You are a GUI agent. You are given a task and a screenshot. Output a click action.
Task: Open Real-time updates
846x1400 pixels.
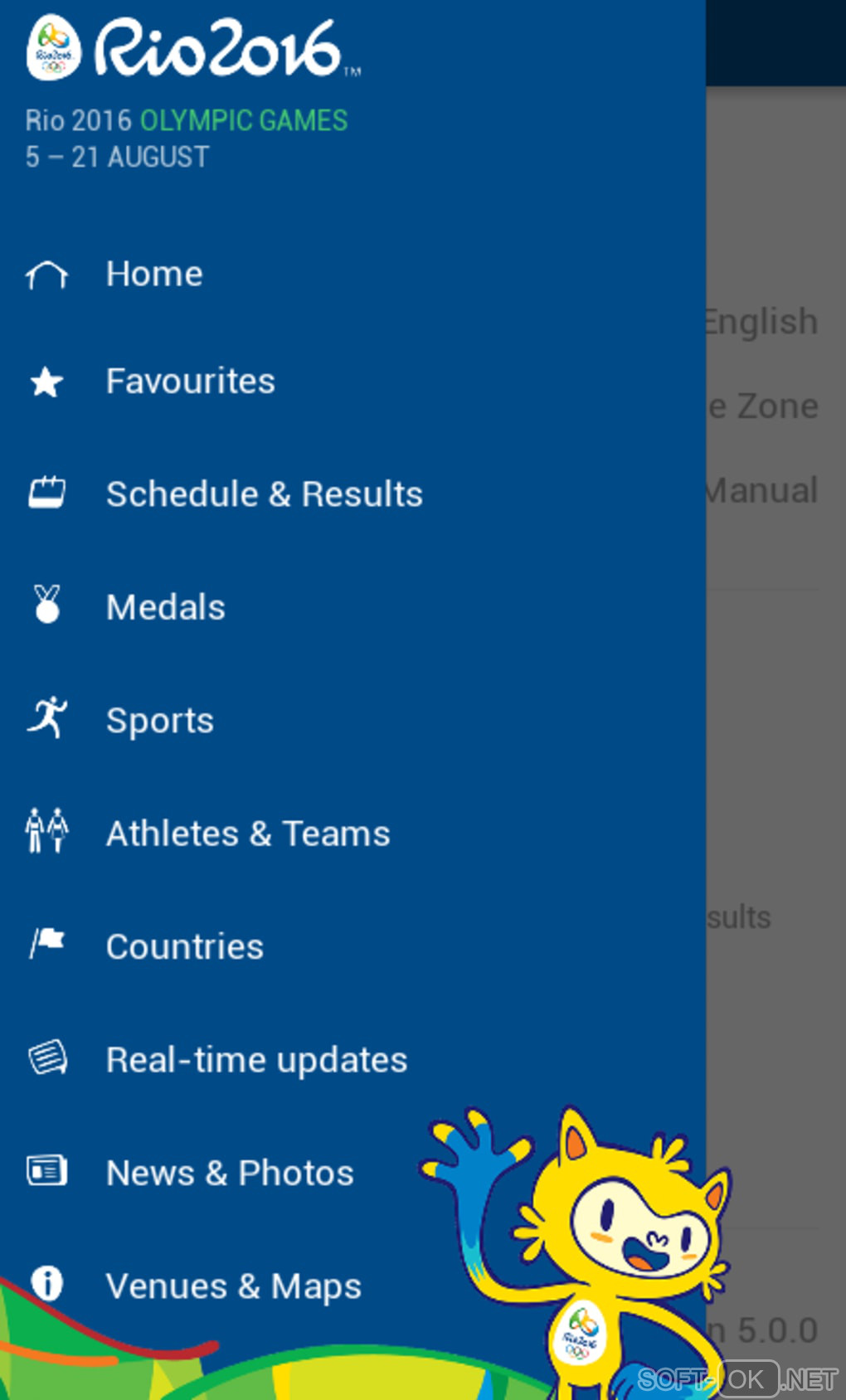(256, 1060)
